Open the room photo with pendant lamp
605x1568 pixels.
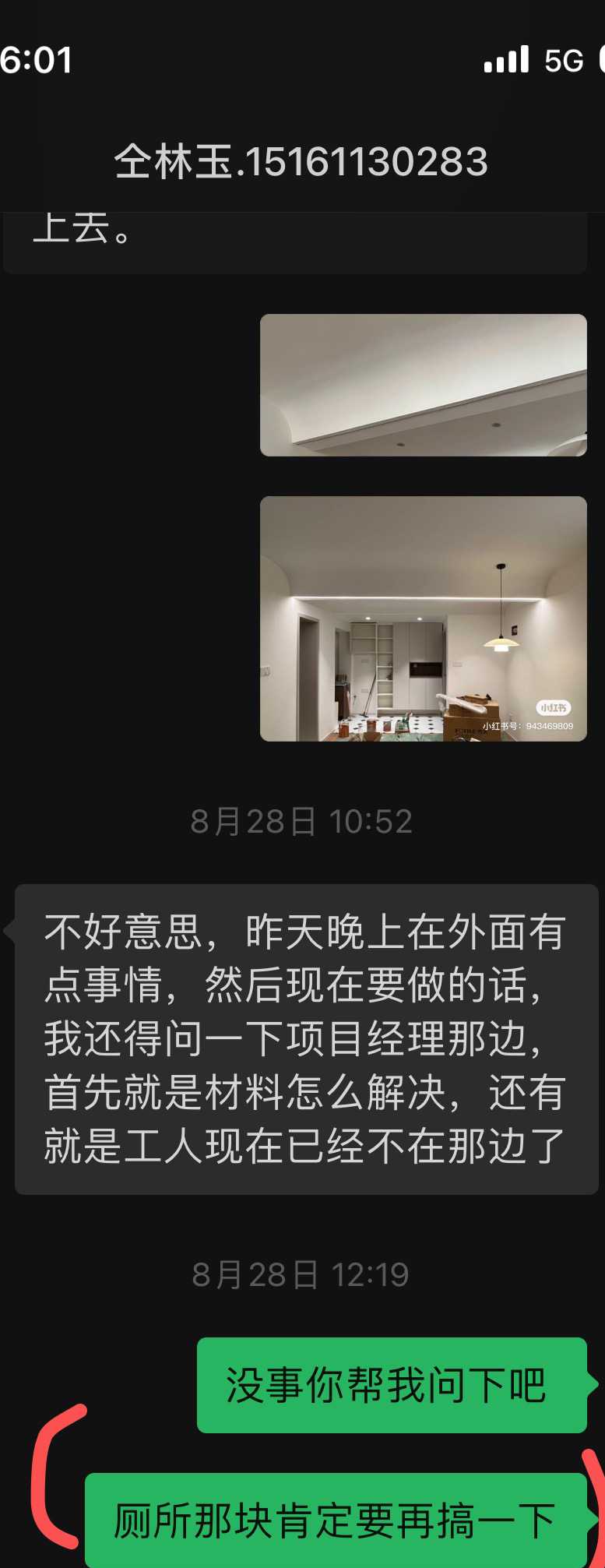(423, 618)
